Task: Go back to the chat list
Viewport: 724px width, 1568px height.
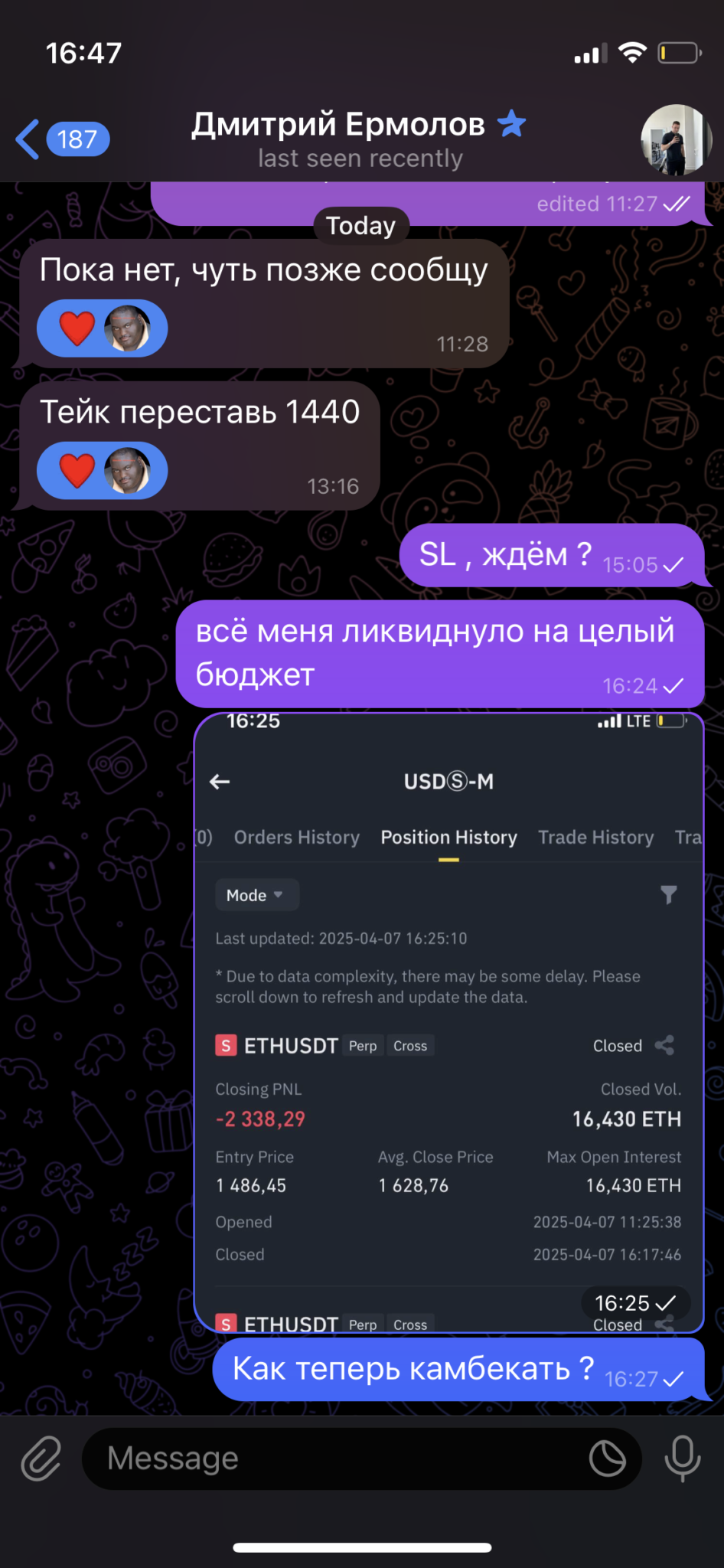Action: tap(63, 139)
